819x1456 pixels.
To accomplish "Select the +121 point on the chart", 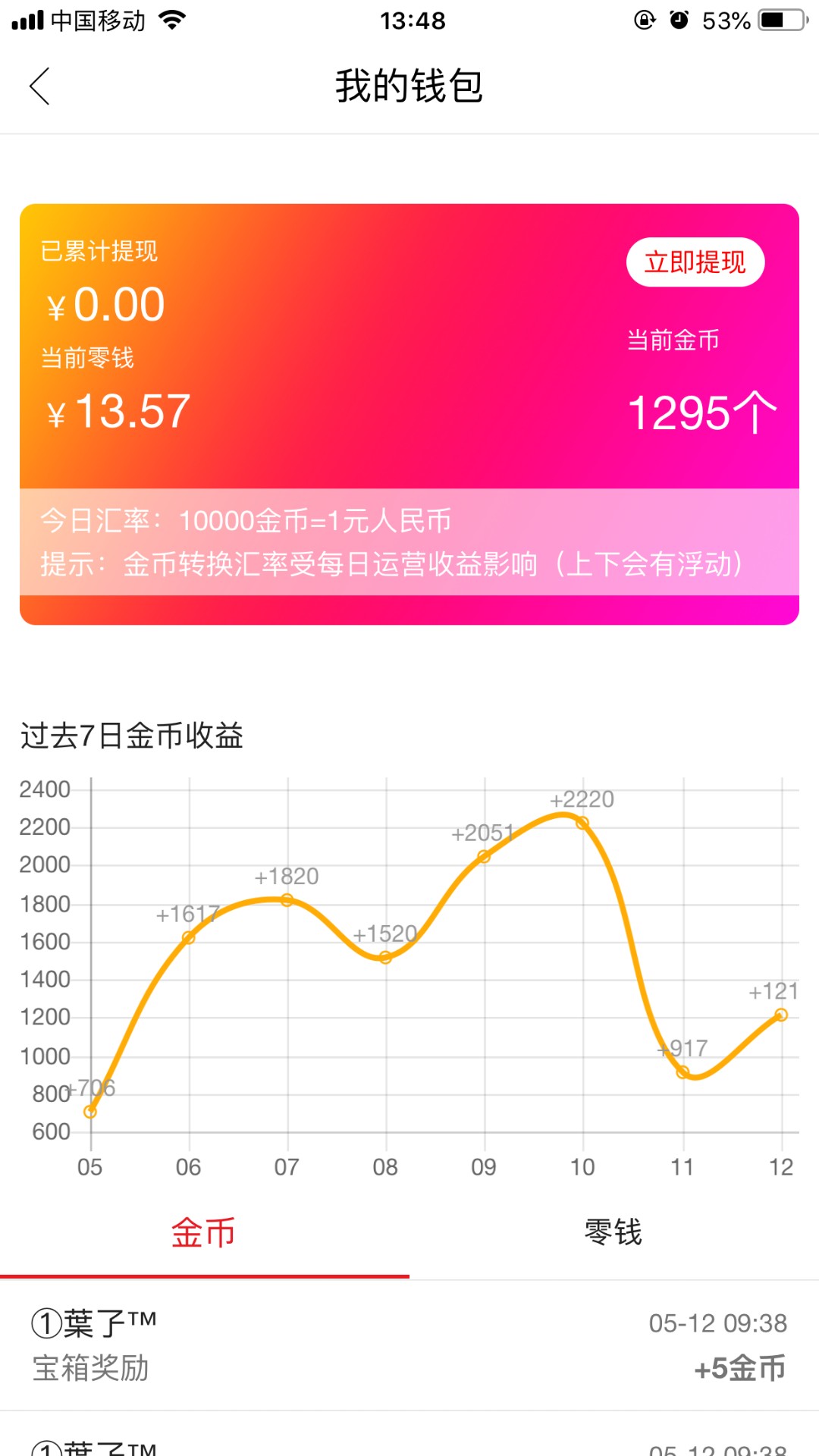I will (x=780, y=1015).
